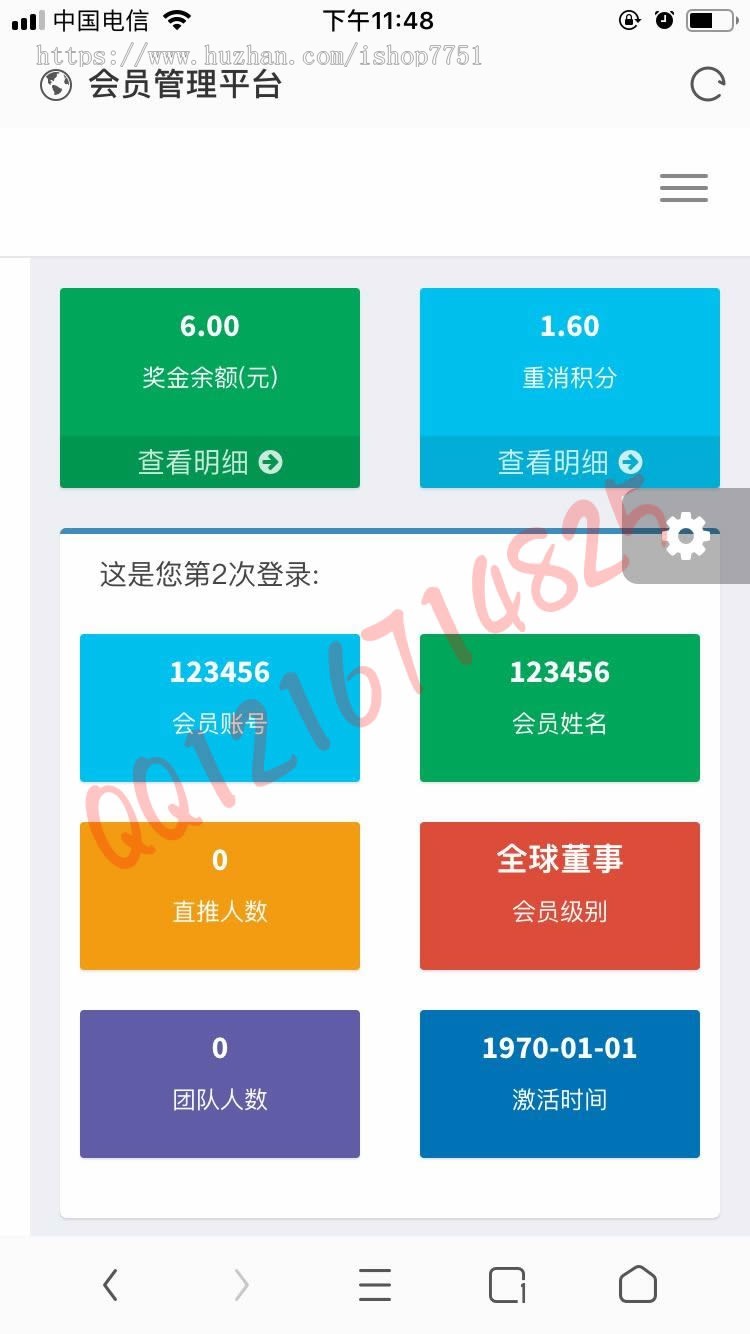Open browser tabs via the tab icon
750x1334 pixels.
pos(506,1284)
